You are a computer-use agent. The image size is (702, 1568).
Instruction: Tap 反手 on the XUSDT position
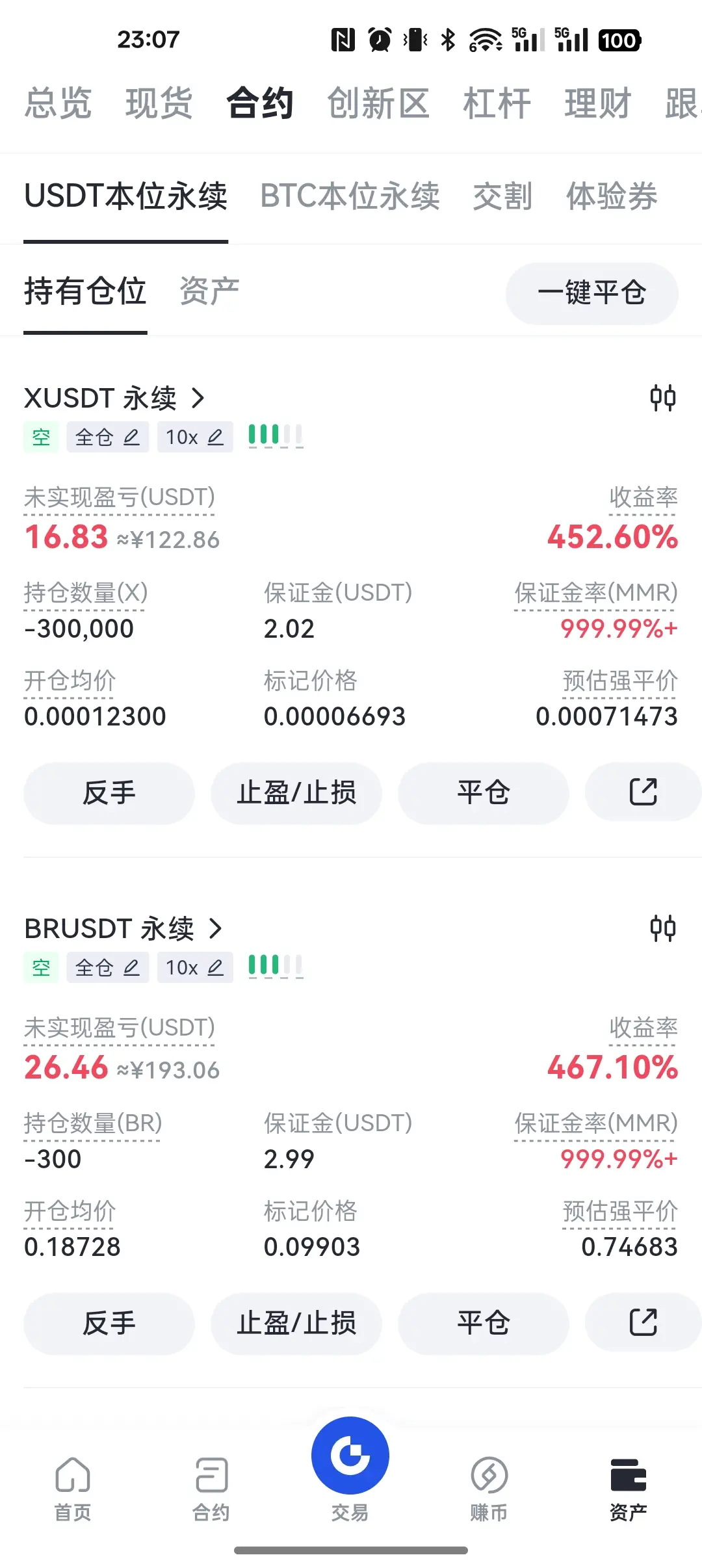(109, 793)
